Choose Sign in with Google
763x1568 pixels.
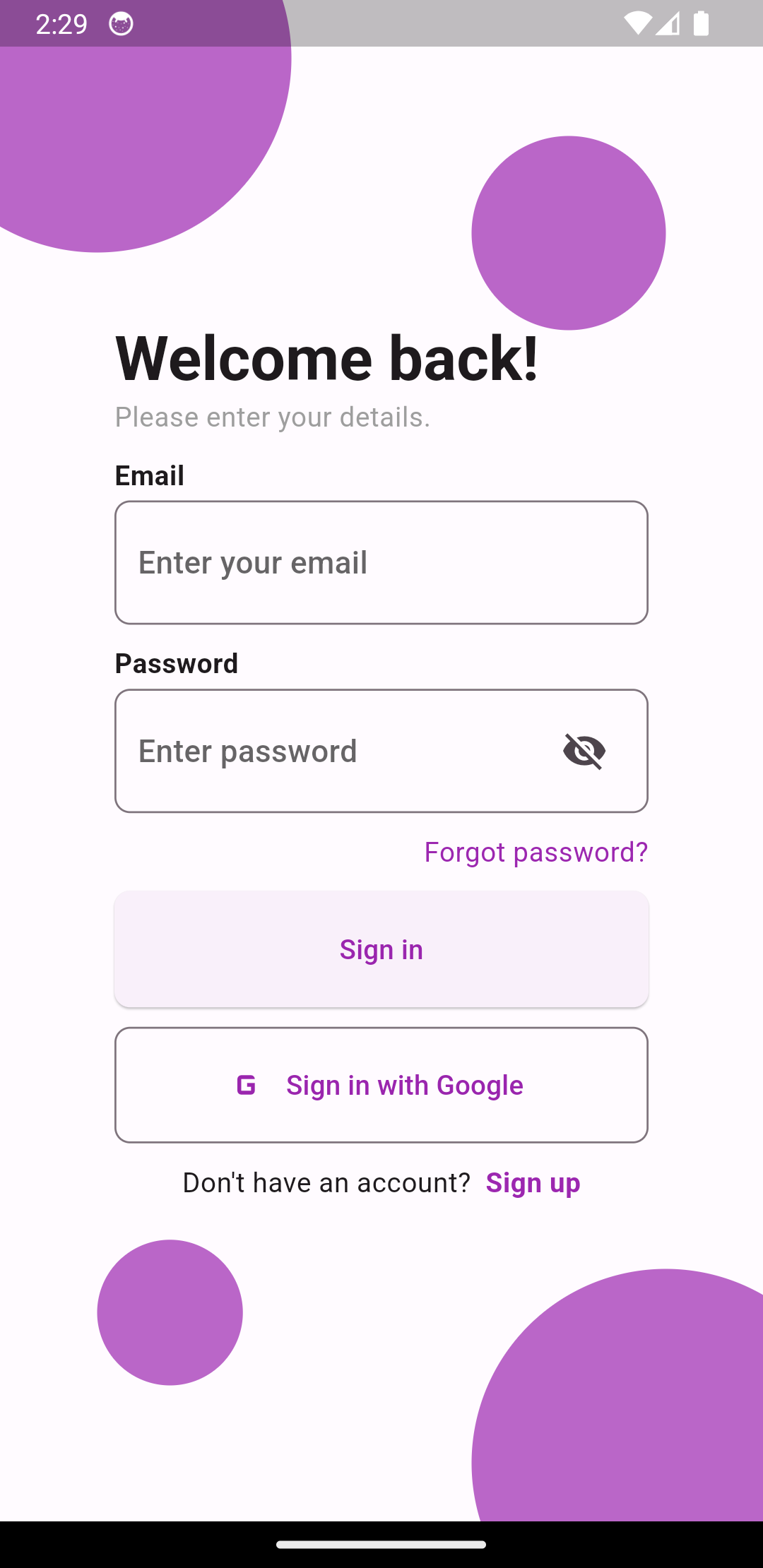381,1086
